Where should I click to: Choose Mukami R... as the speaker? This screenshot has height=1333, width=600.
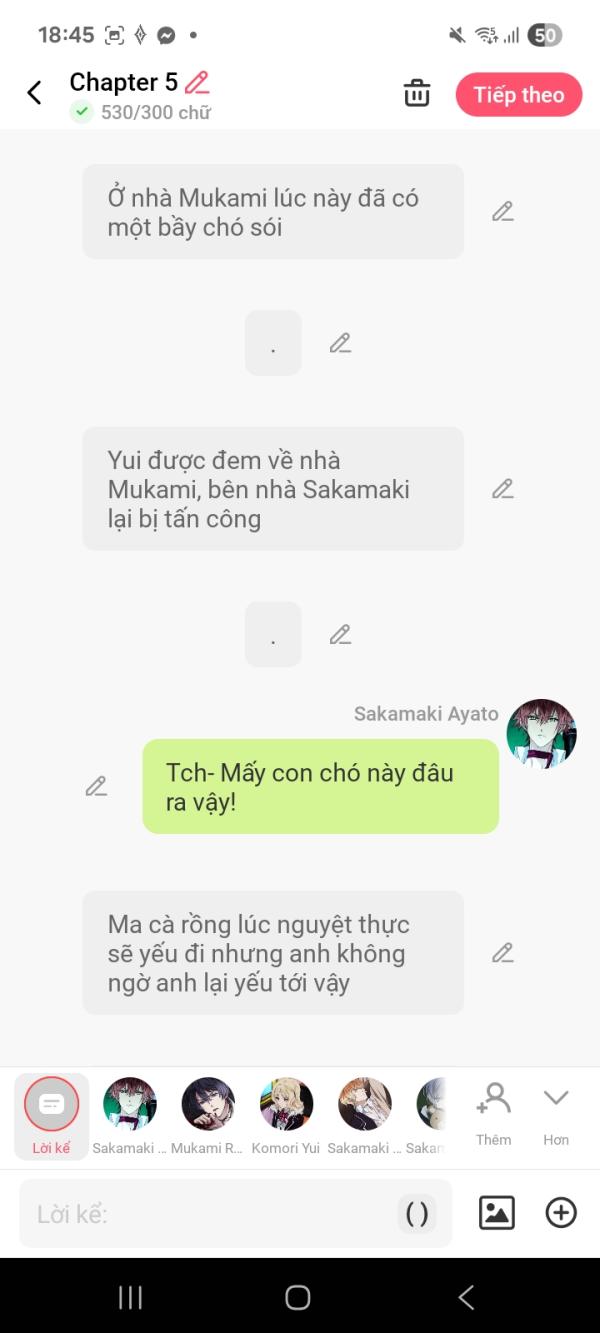pos(208,1115)
